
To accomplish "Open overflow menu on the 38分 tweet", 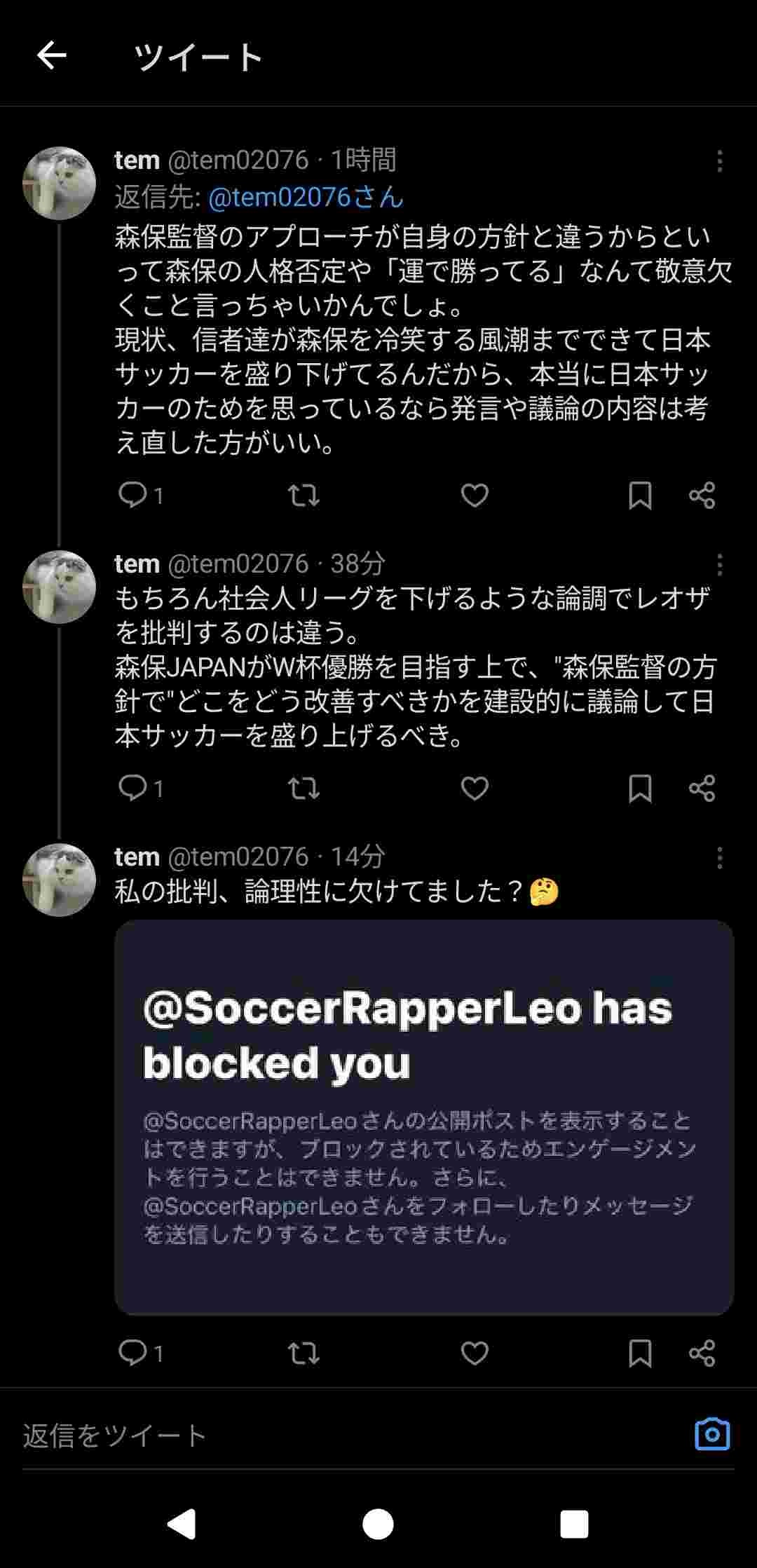I will point(719,565).
